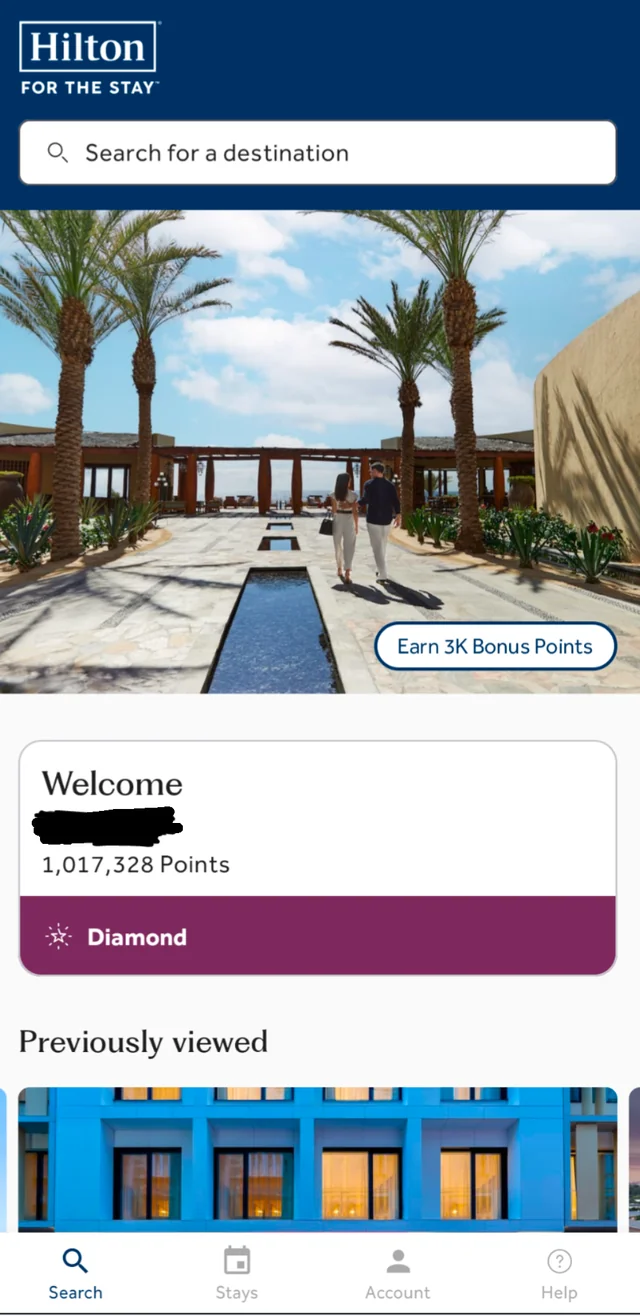Select the Search tab
This screenshot has width=640, height=1316.
tap(76, 1273)
